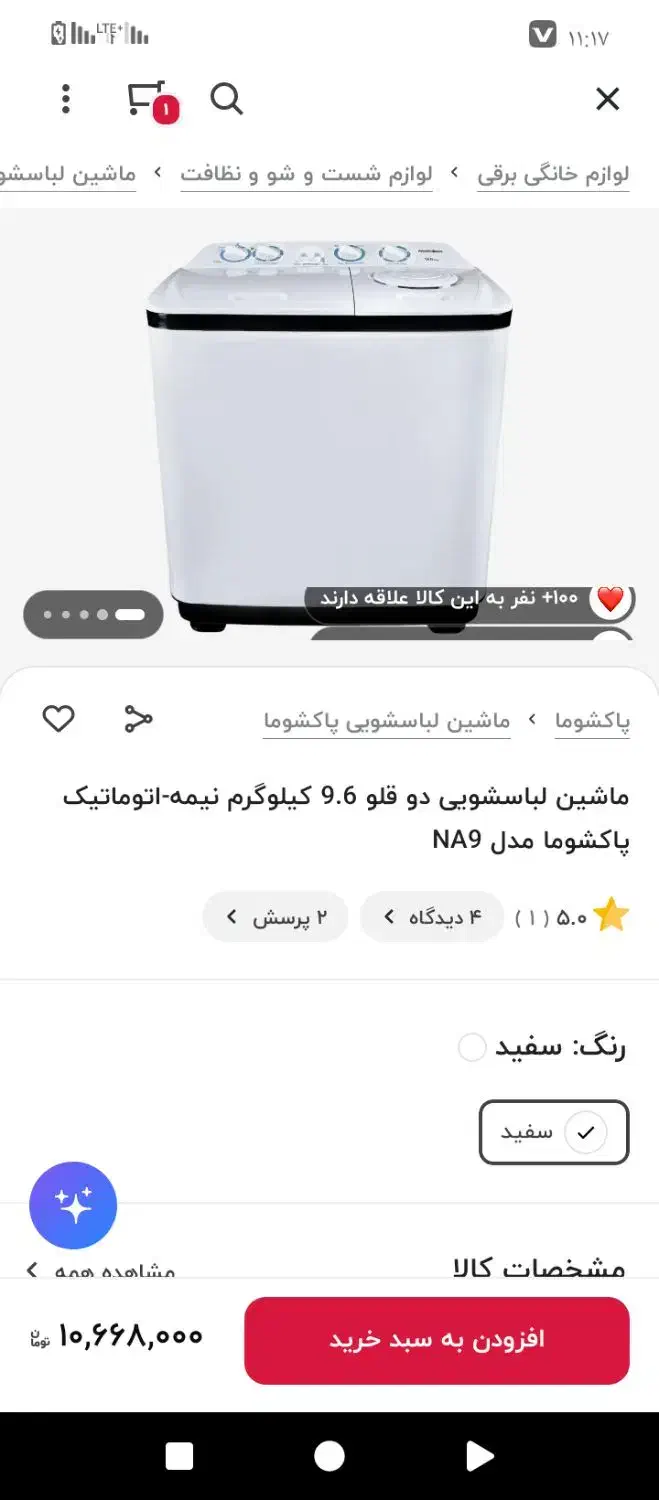Open ماشین لباسشویی پاکشوما link
Viewport: 659px width, 1500px height.
click(x=387, y=720)
